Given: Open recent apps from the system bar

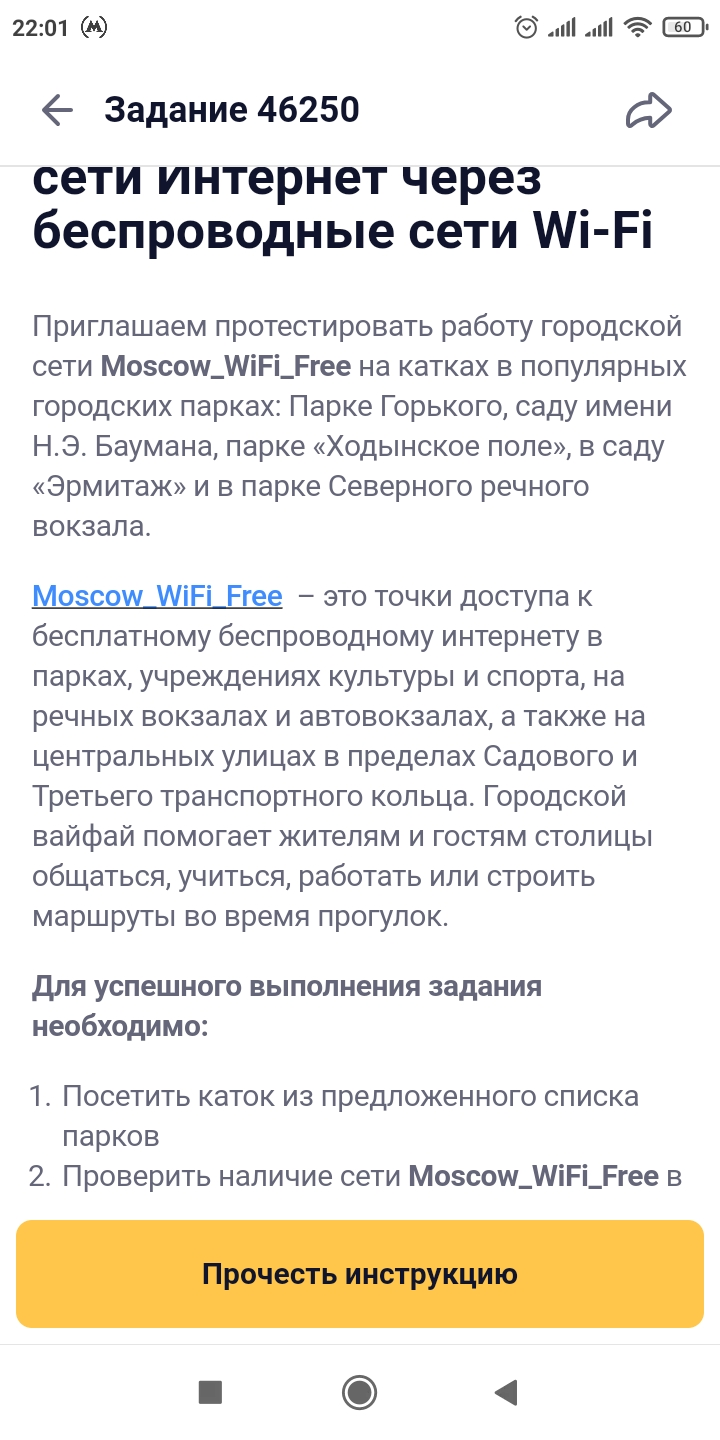Looking at the screenshot, I should pyautogui.click(x=210, y=1391).
